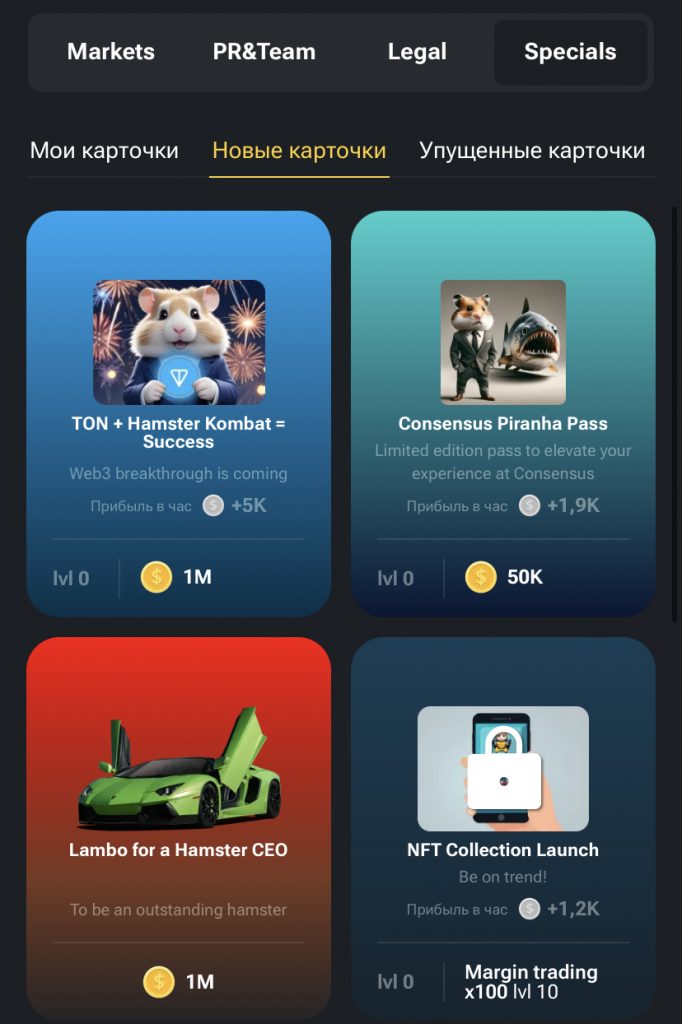Select Новые карточки sub-tab
The height and width of the screenshot is (1024, 682).
(x=299, y=151)
